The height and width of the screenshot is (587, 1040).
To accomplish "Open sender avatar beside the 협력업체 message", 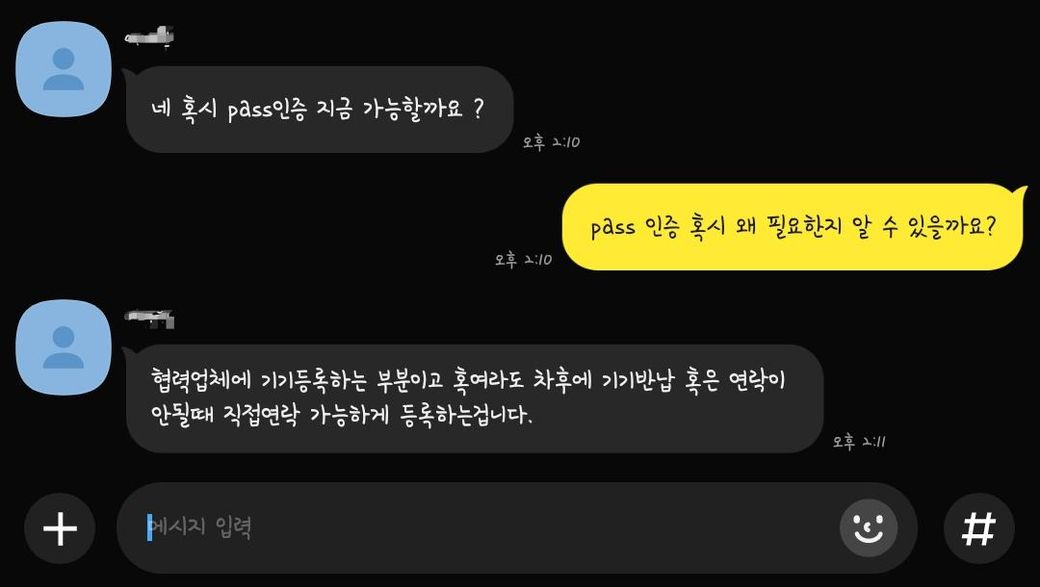I will point(64,346).
